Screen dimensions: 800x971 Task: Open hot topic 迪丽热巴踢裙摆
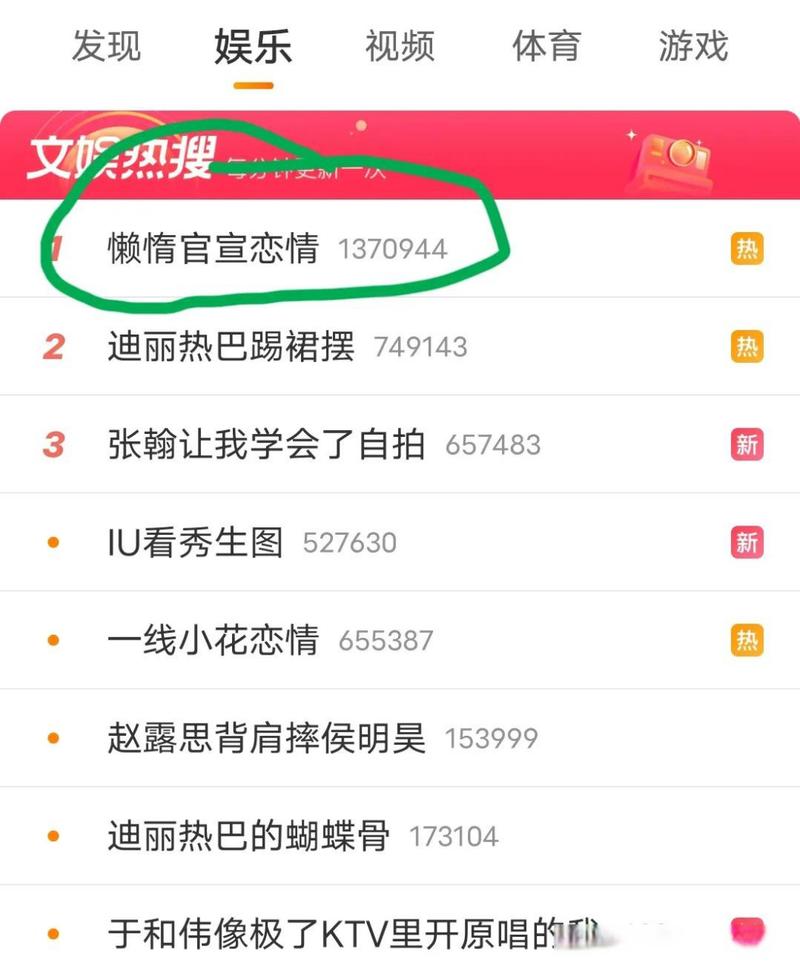coord(231,346)
